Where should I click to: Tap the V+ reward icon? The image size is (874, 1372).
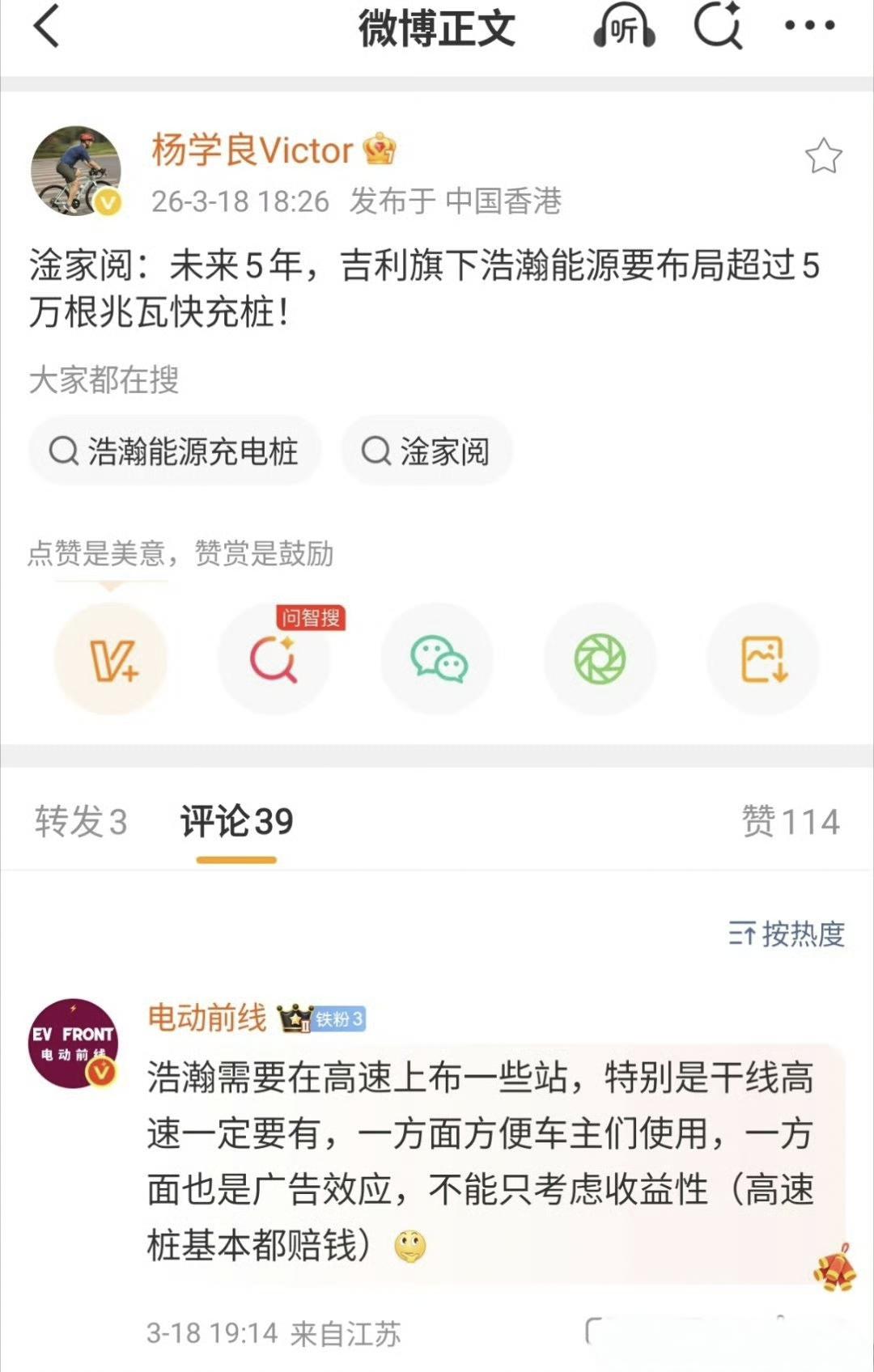(x=112, y=659)
